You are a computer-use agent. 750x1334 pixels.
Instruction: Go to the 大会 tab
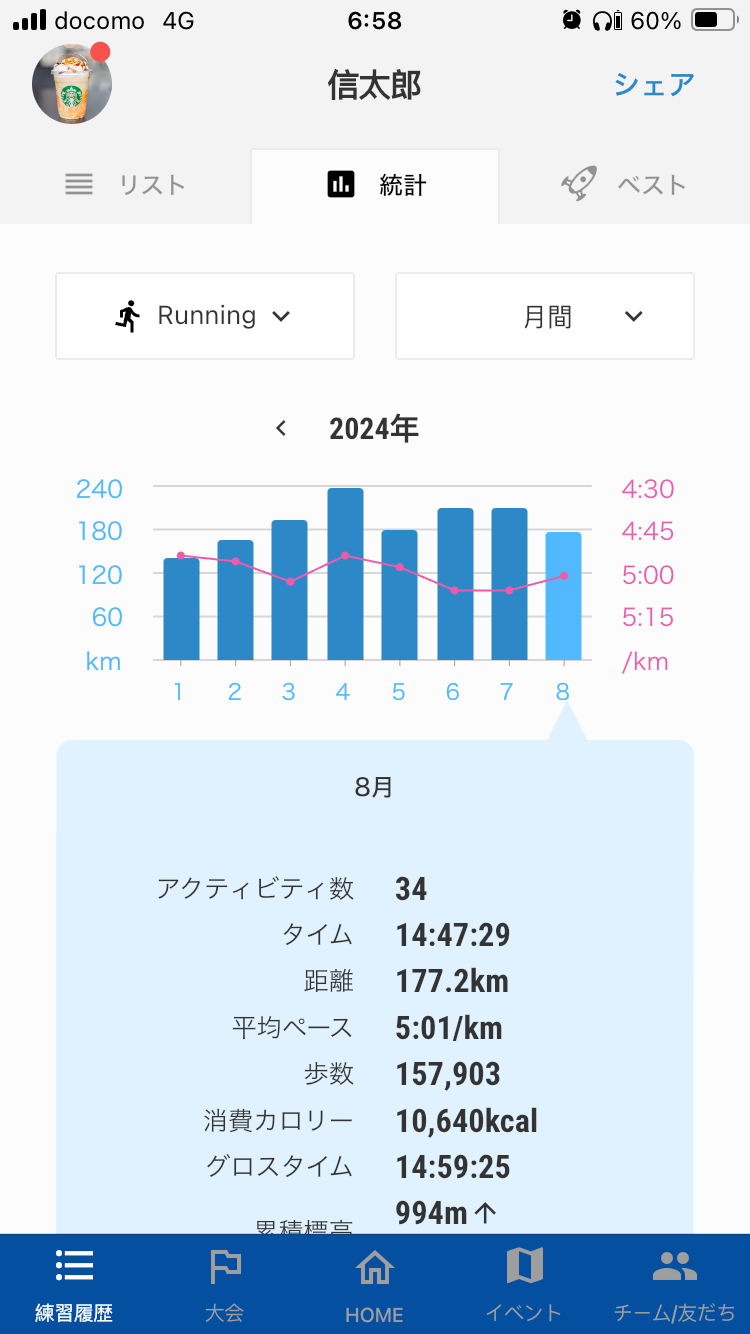point(224,1284)
